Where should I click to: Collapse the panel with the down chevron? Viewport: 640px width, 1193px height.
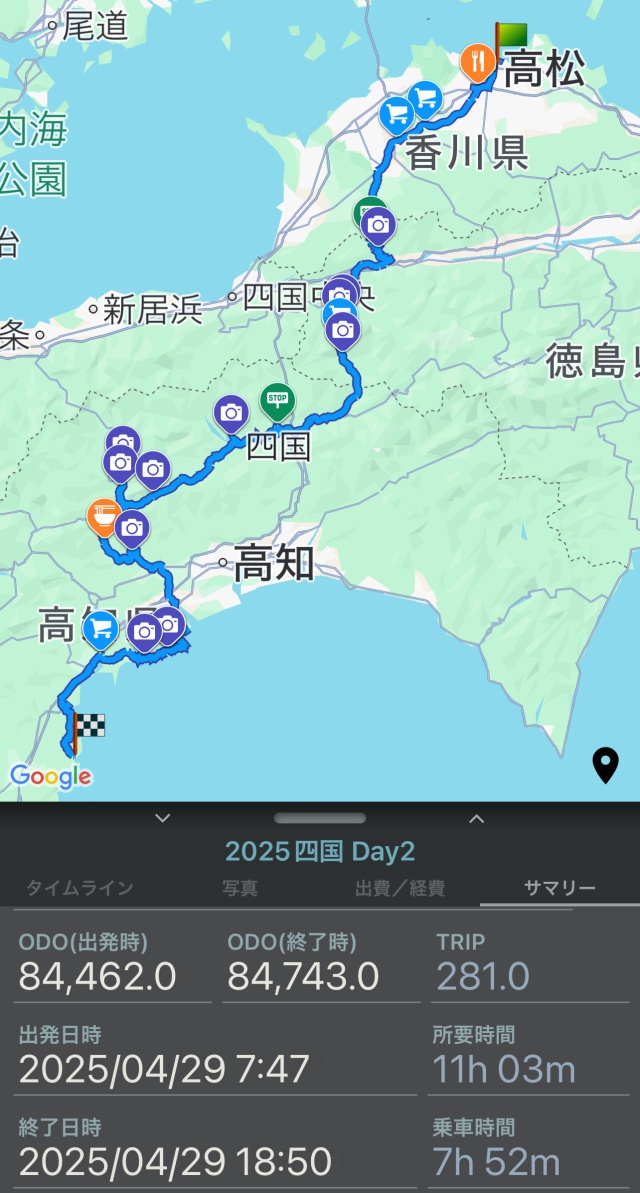[x=162, y=819]
